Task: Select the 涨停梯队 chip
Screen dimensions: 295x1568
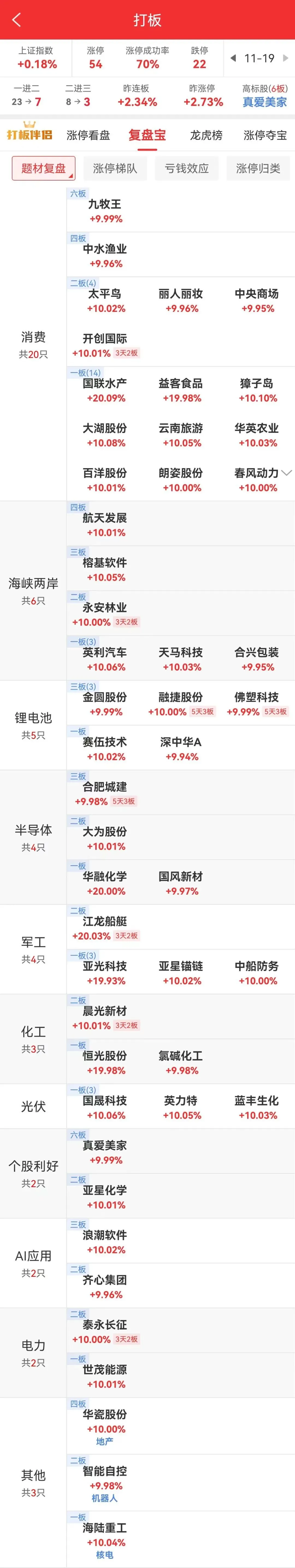Action: coord(115,169)
